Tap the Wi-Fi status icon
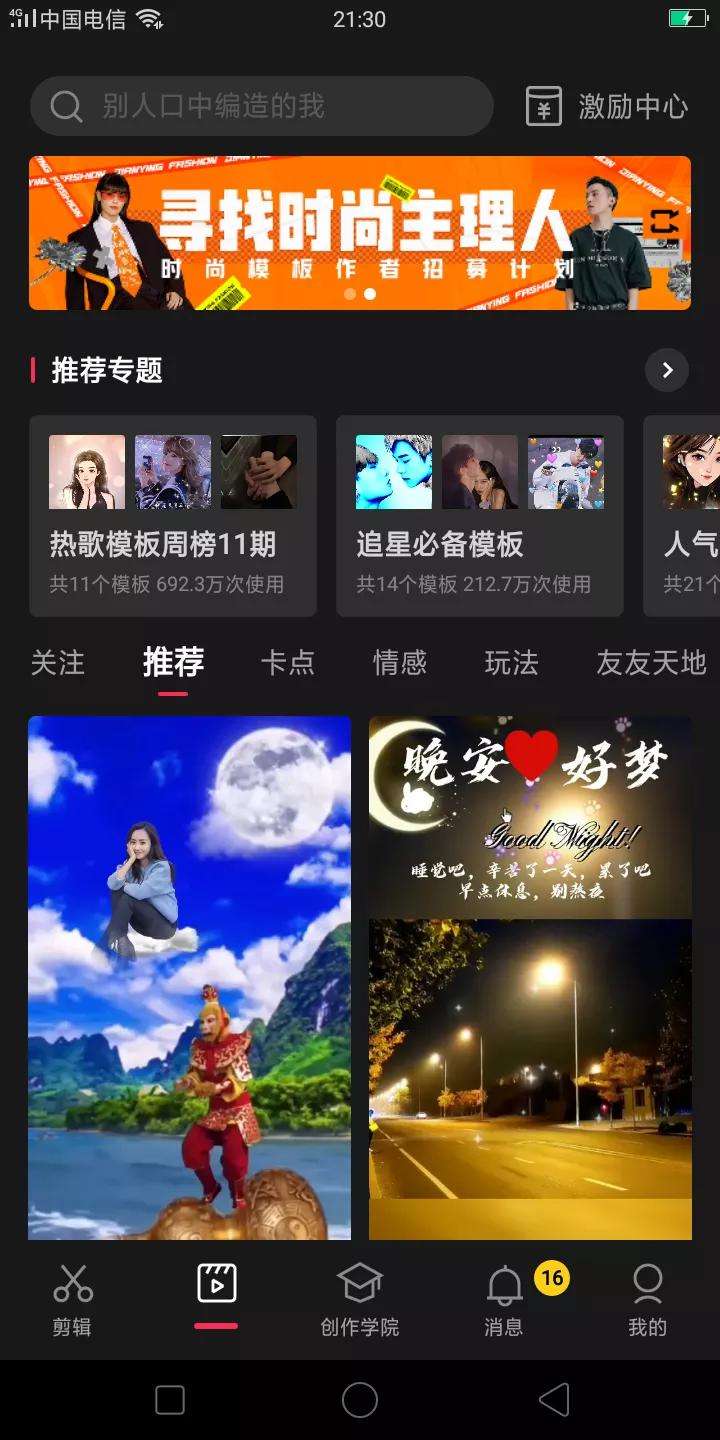720x1440 pixels. (x=148, y=17)
